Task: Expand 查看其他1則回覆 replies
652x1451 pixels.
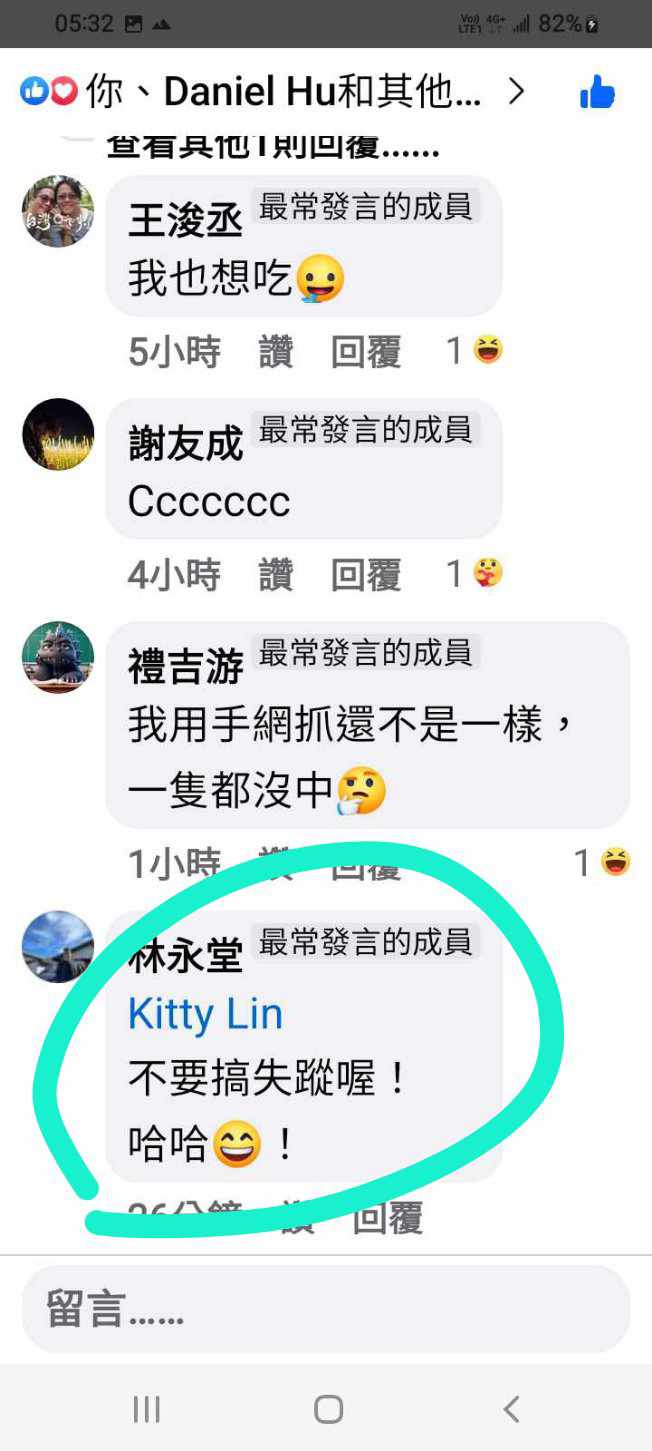Action: pos(272,148)
